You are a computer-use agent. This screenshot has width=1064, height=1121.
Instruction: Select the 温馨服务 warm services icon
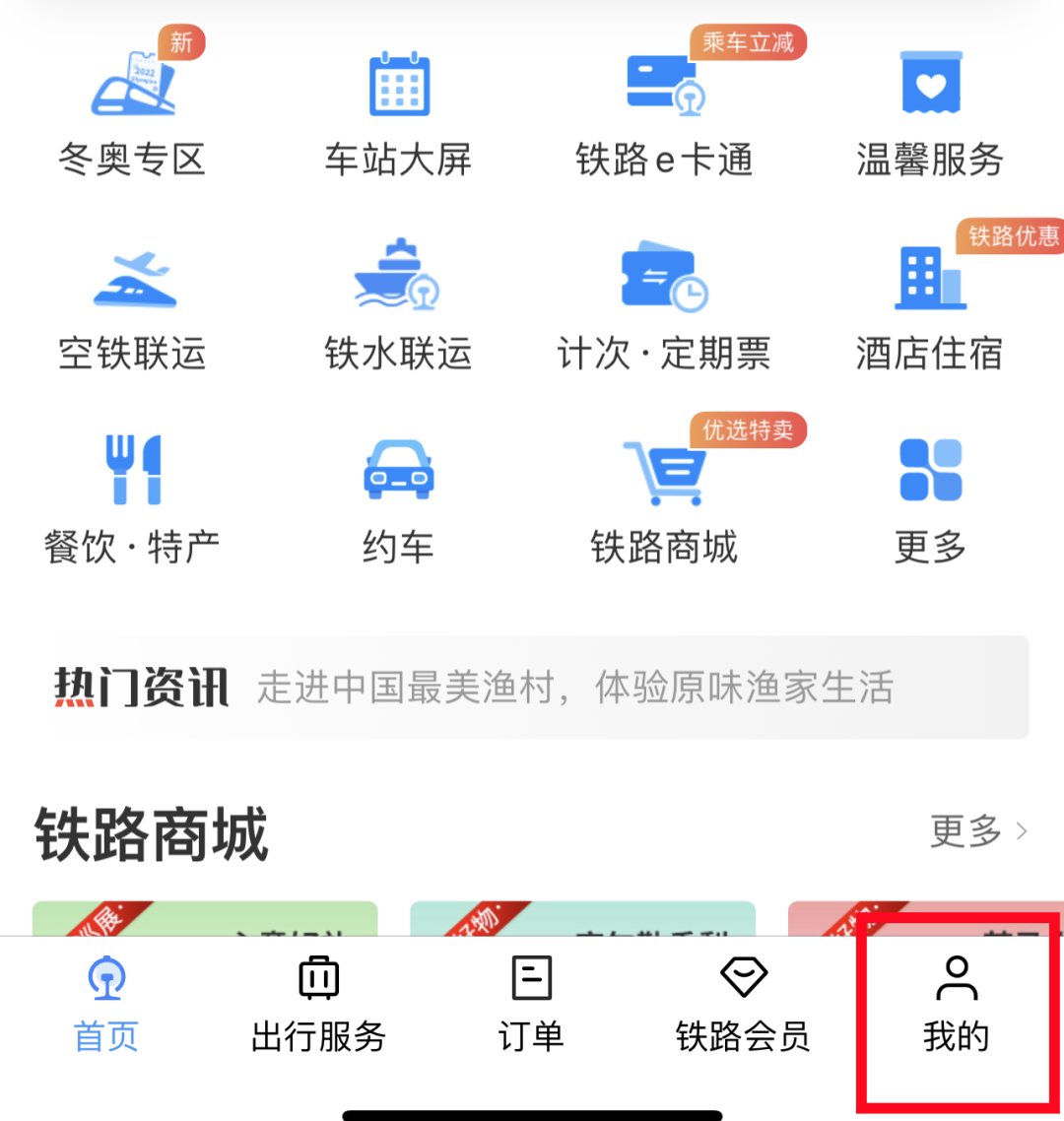tap(929, 108)
